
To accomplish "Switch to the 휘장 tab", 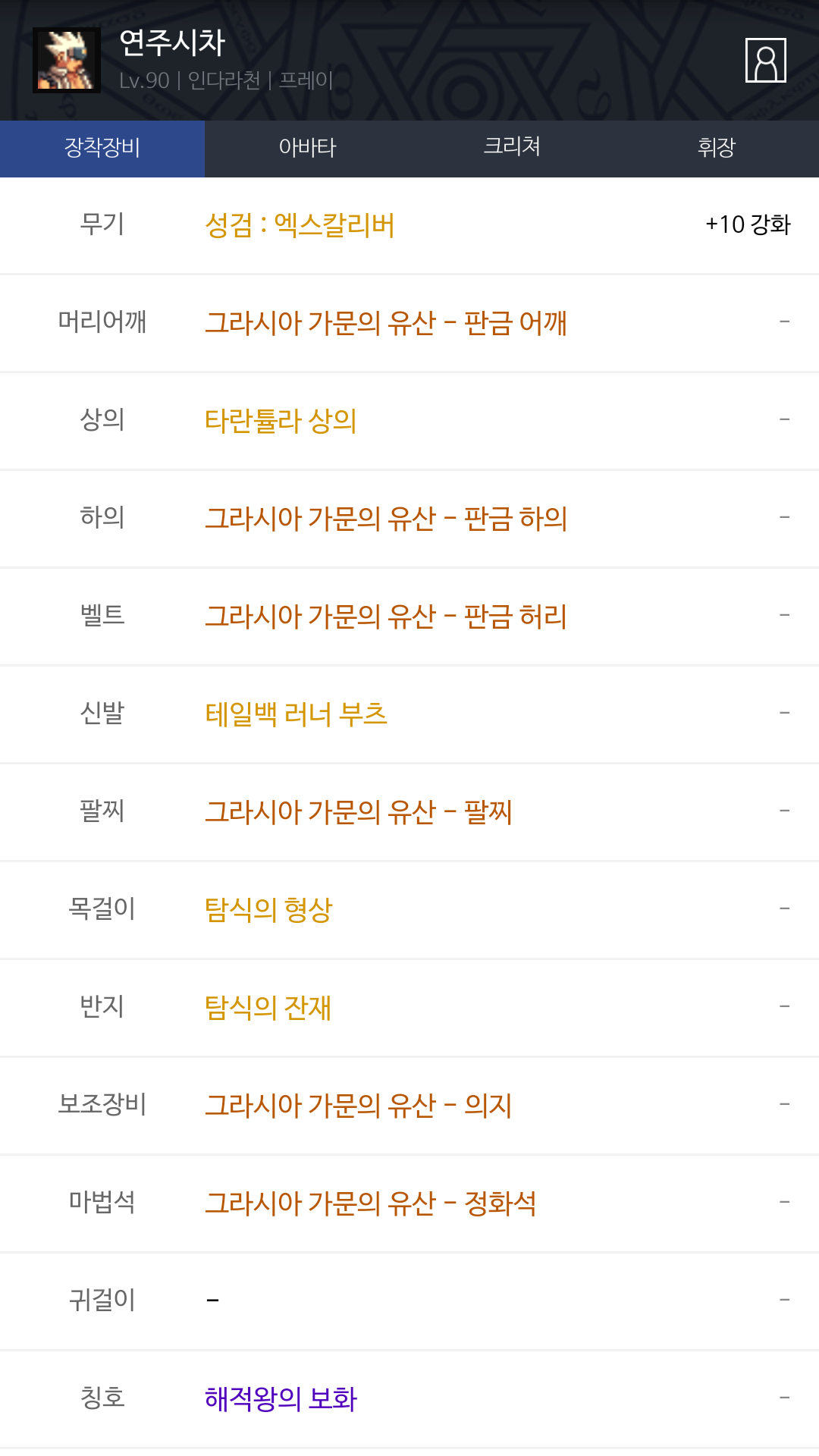I will [x=716, y=148].
